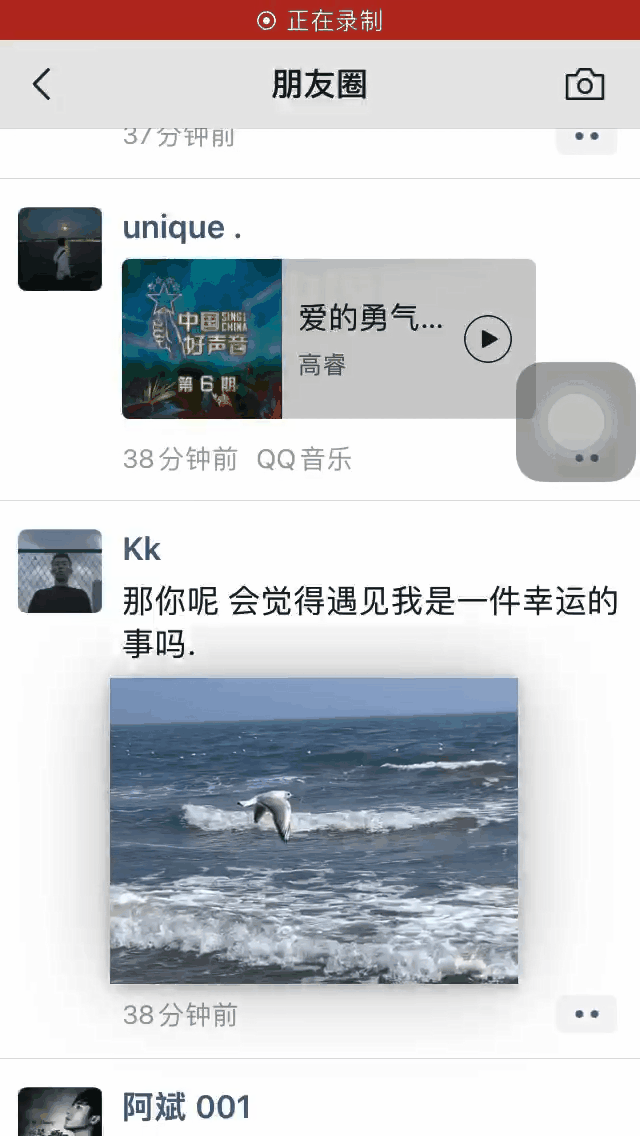Open like/comment menu under Kk's post
The height and width of the screenshot is (1136, 640).
point(586,1014)
